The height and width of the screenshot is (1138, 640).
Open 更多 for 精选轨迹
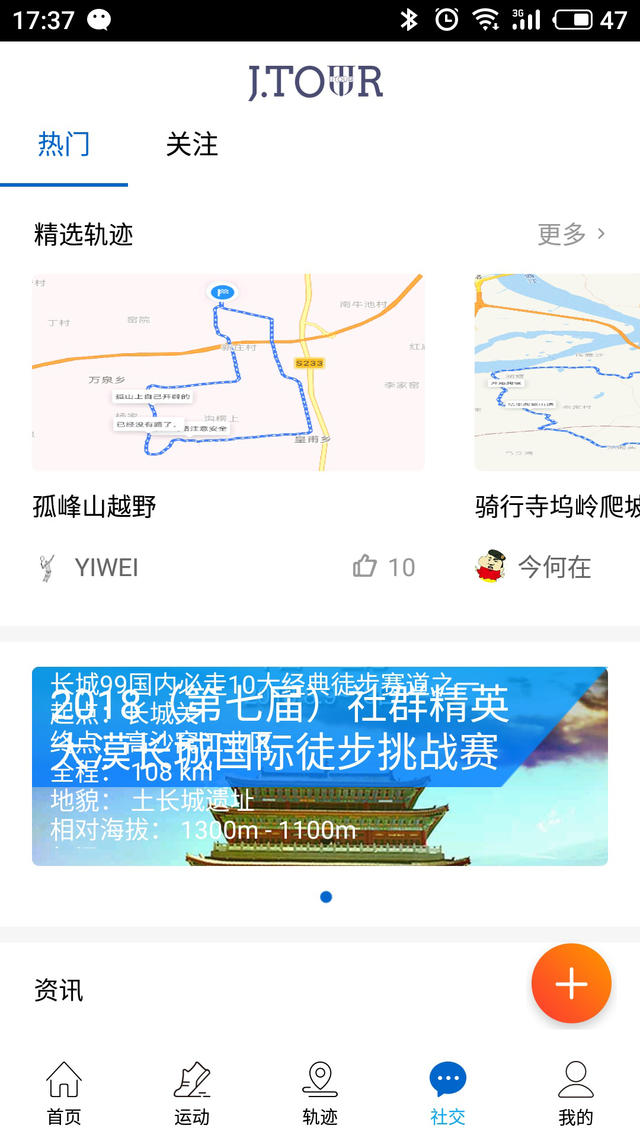pyautogui.click(x=572, y=234)
